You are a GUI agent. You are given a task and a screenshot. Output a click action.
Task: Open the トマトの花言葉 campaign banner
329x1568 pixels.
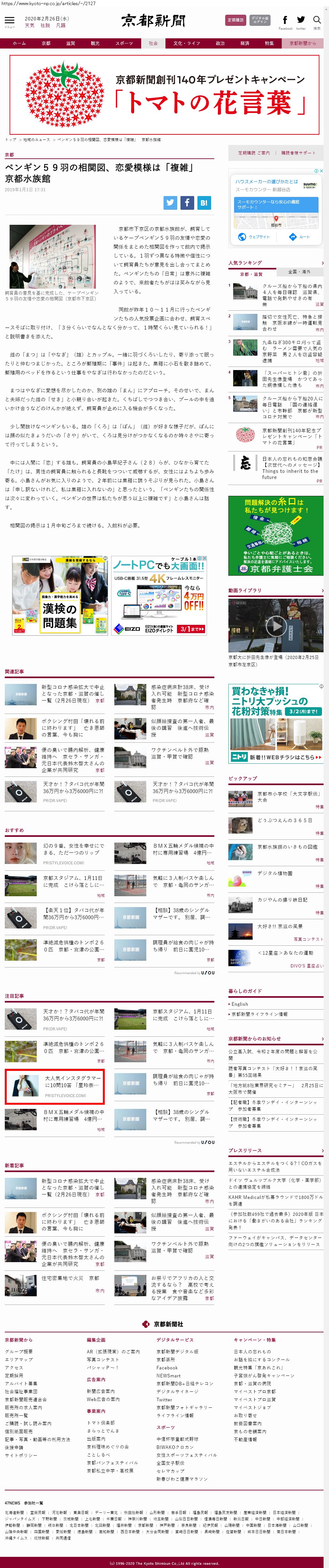coord(164,95)
